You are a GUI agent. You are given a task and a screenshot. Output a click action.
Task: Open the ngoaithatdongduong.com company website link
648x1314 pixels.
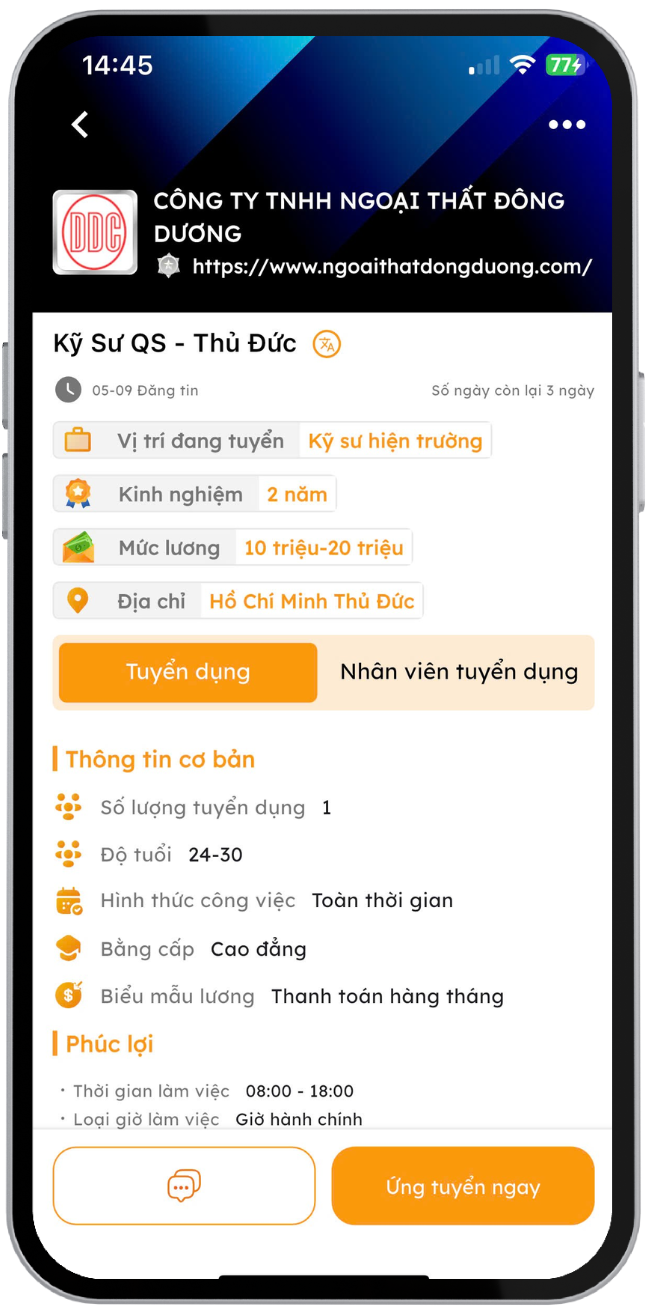[x=392, y=267]
